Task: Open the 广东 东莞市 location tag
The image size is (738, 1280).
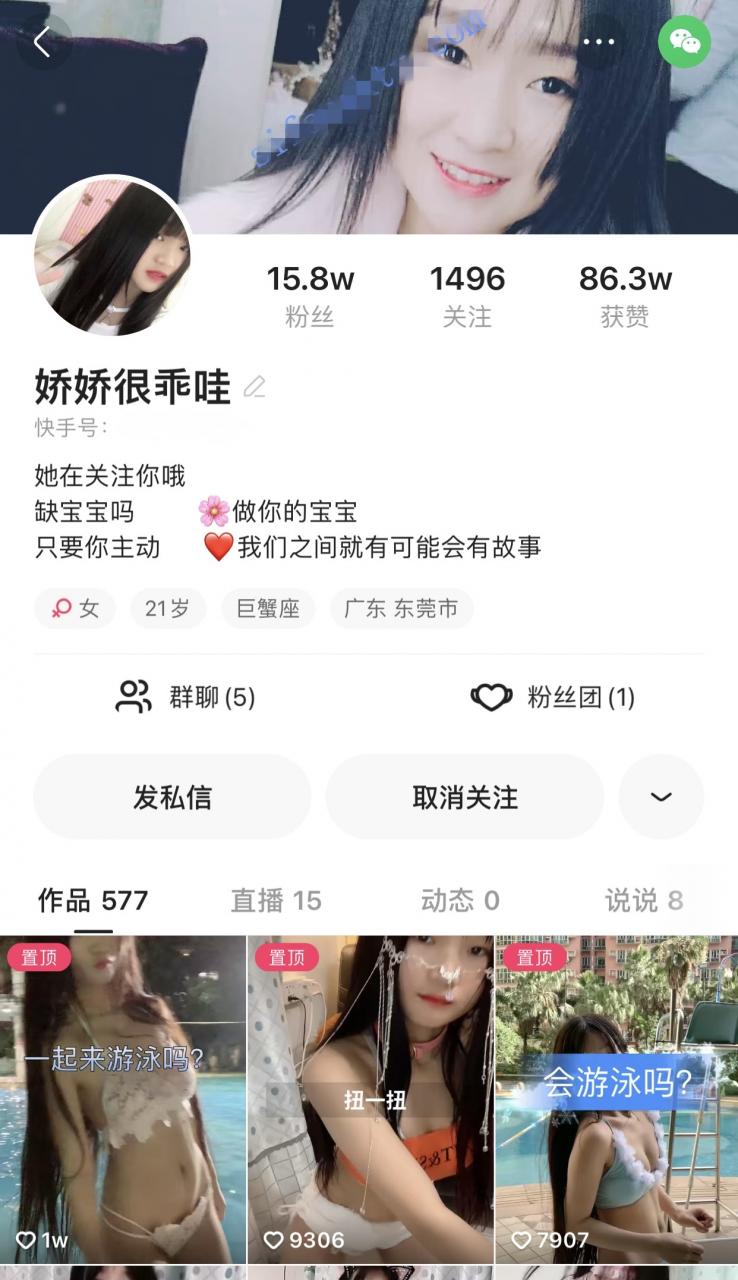Action: (401, 608)
